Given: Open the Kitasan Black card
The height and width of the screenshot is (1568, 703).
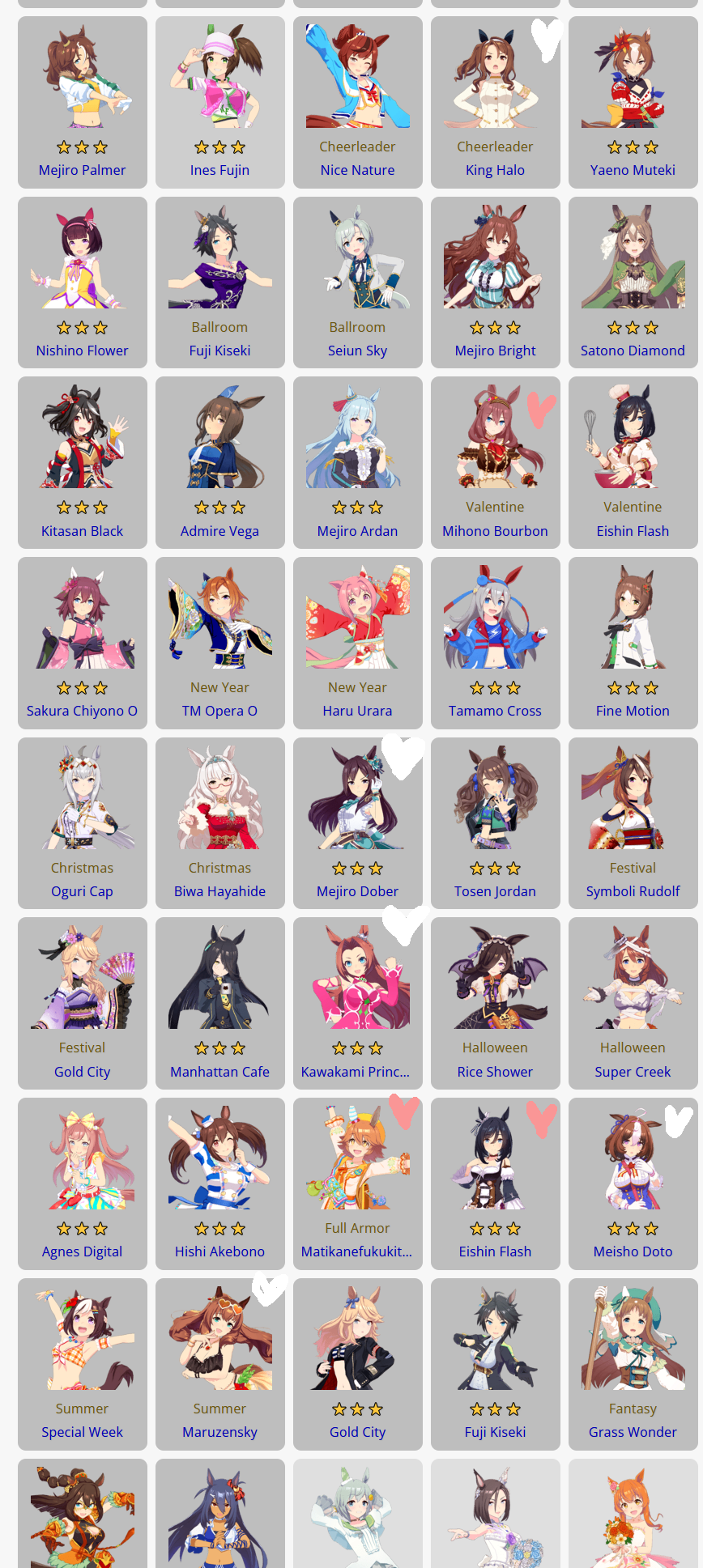Looking at the screenshot, I should [83, 463].
